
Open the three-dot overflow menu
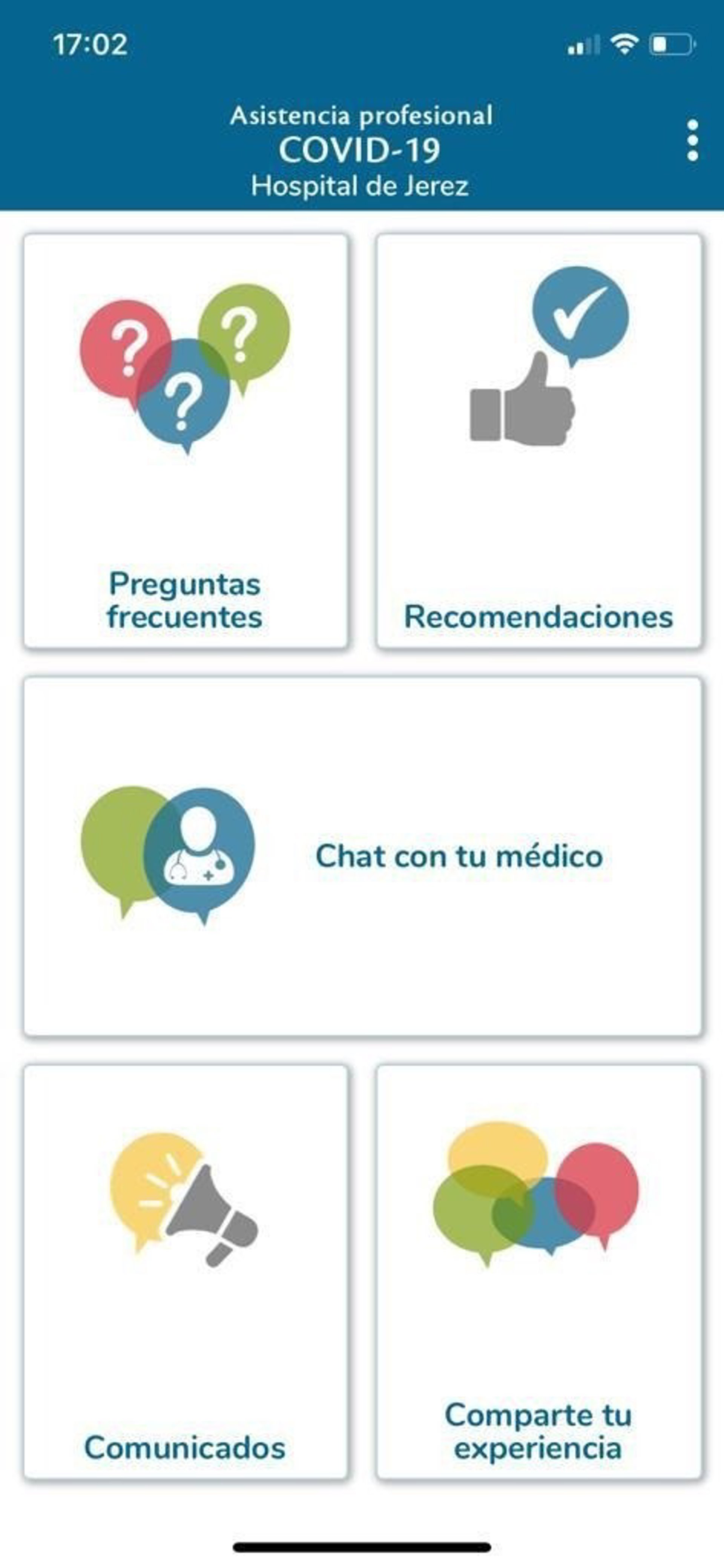[692, 141]
